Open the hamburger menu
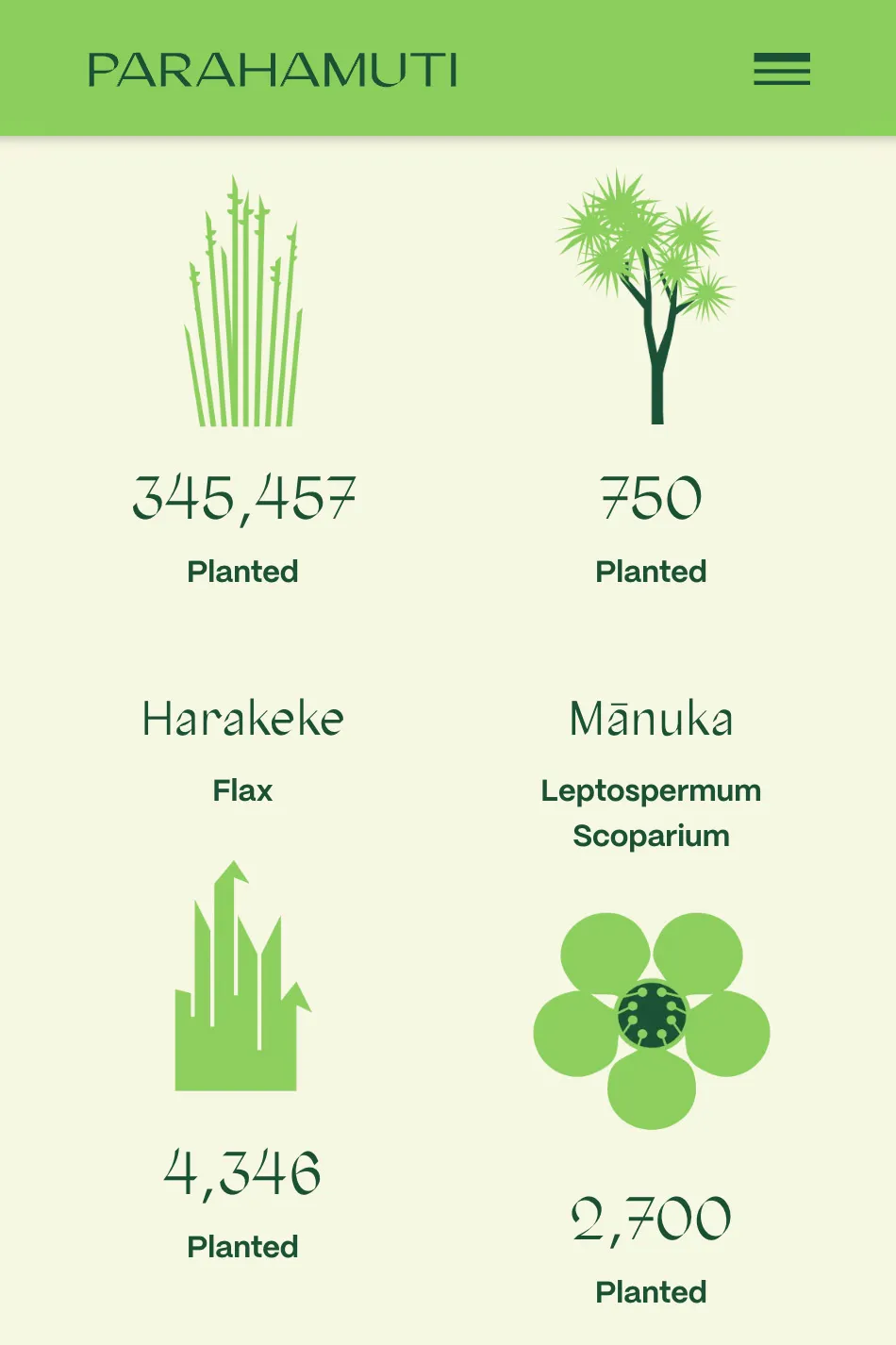896x1345 pixels. 782,70
